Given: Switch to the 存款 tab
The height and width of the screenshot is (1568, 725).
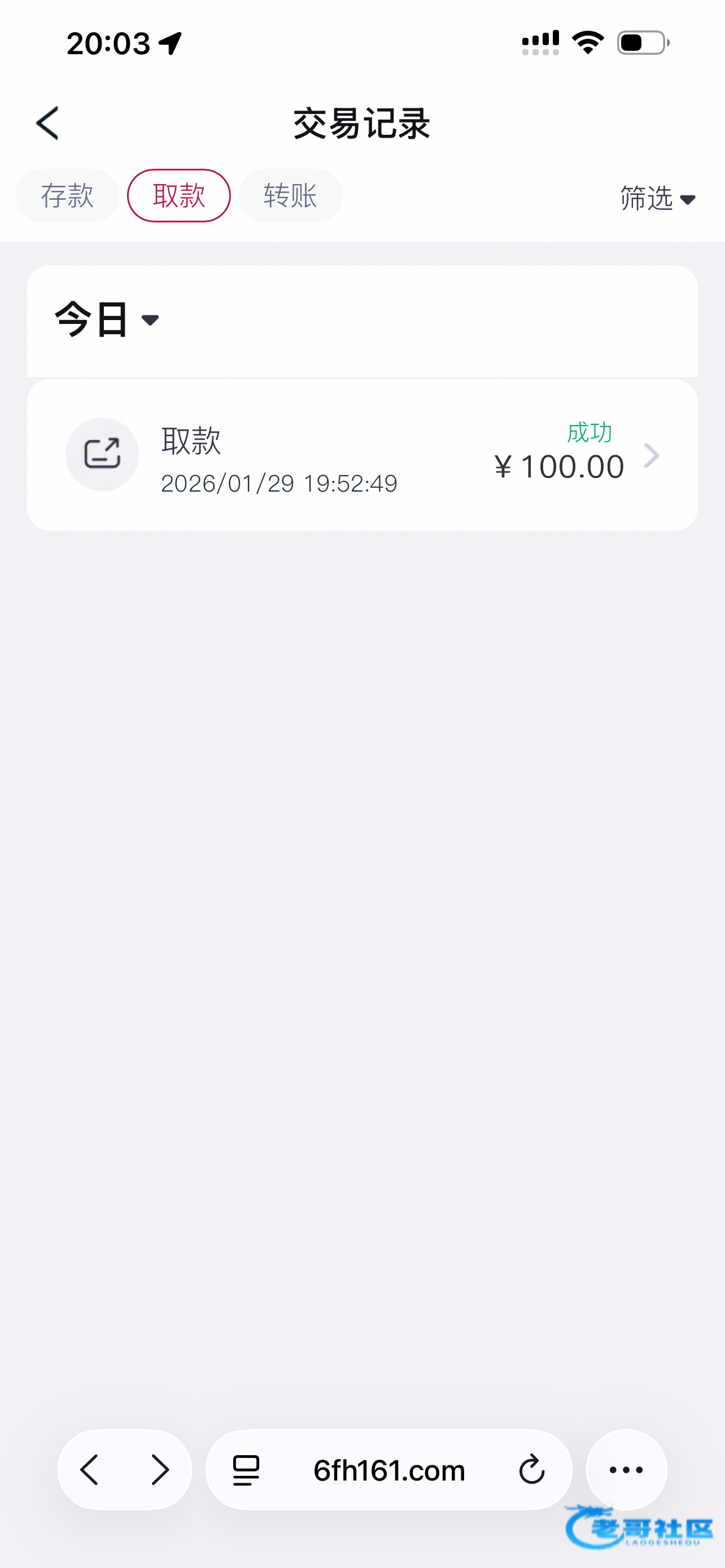Looking at the screenshot, I should pyautogui.click(x=67, y=195).
